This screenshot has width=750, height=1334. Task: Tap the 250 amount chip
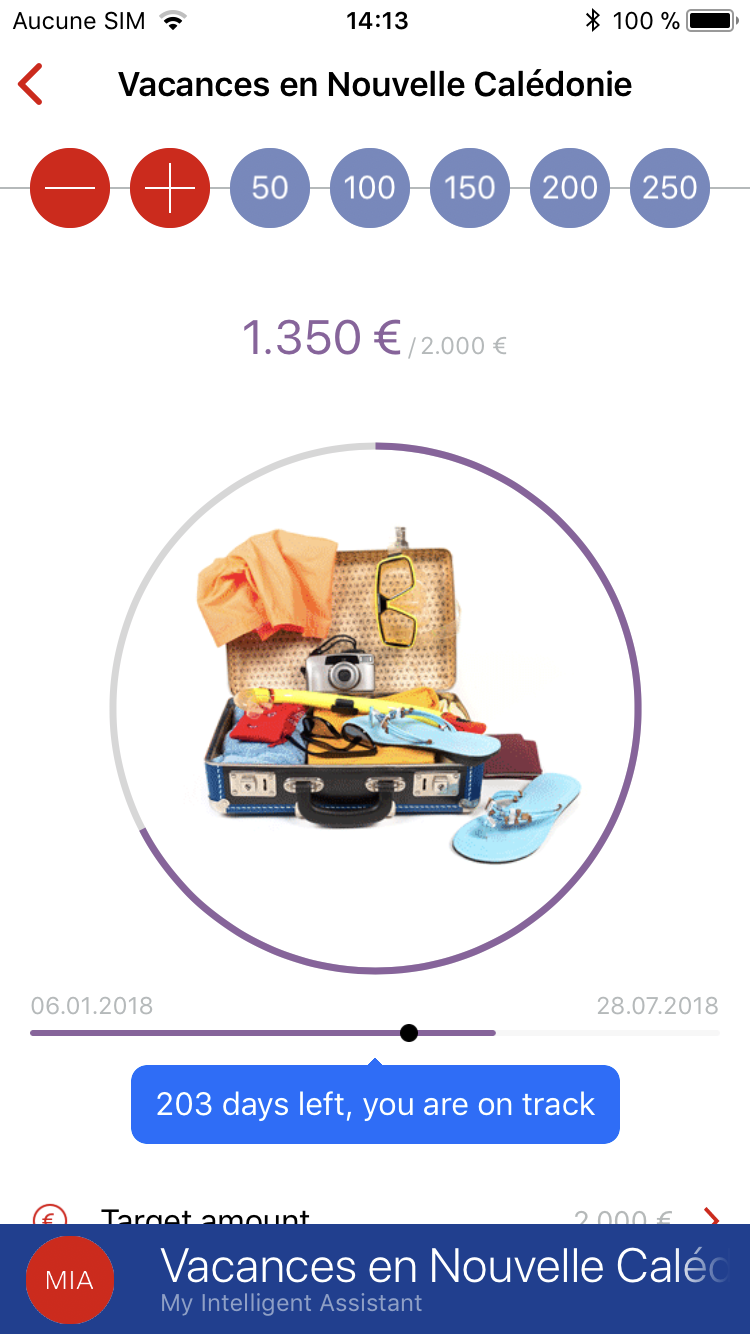670,188
